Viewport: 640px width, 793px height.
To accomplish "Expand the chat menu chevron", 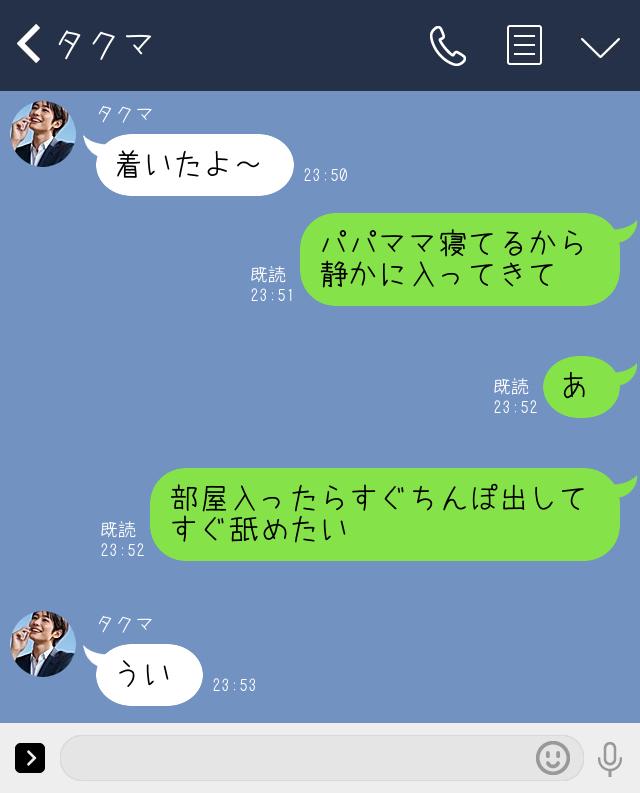I will pyautogui.click(x=600, y=47).
